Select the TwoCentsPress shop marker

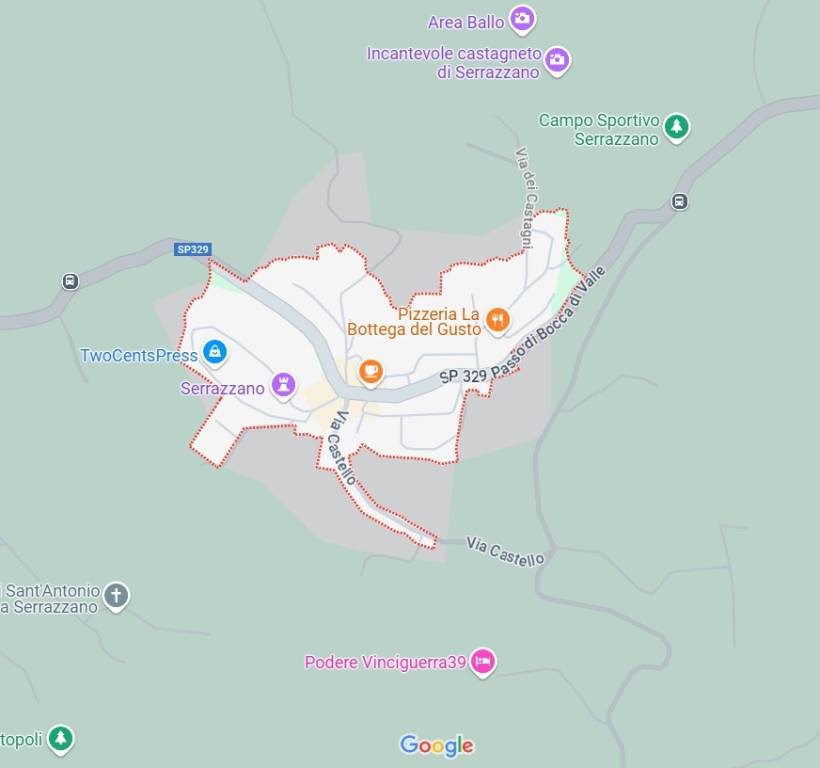coord(214,352)
